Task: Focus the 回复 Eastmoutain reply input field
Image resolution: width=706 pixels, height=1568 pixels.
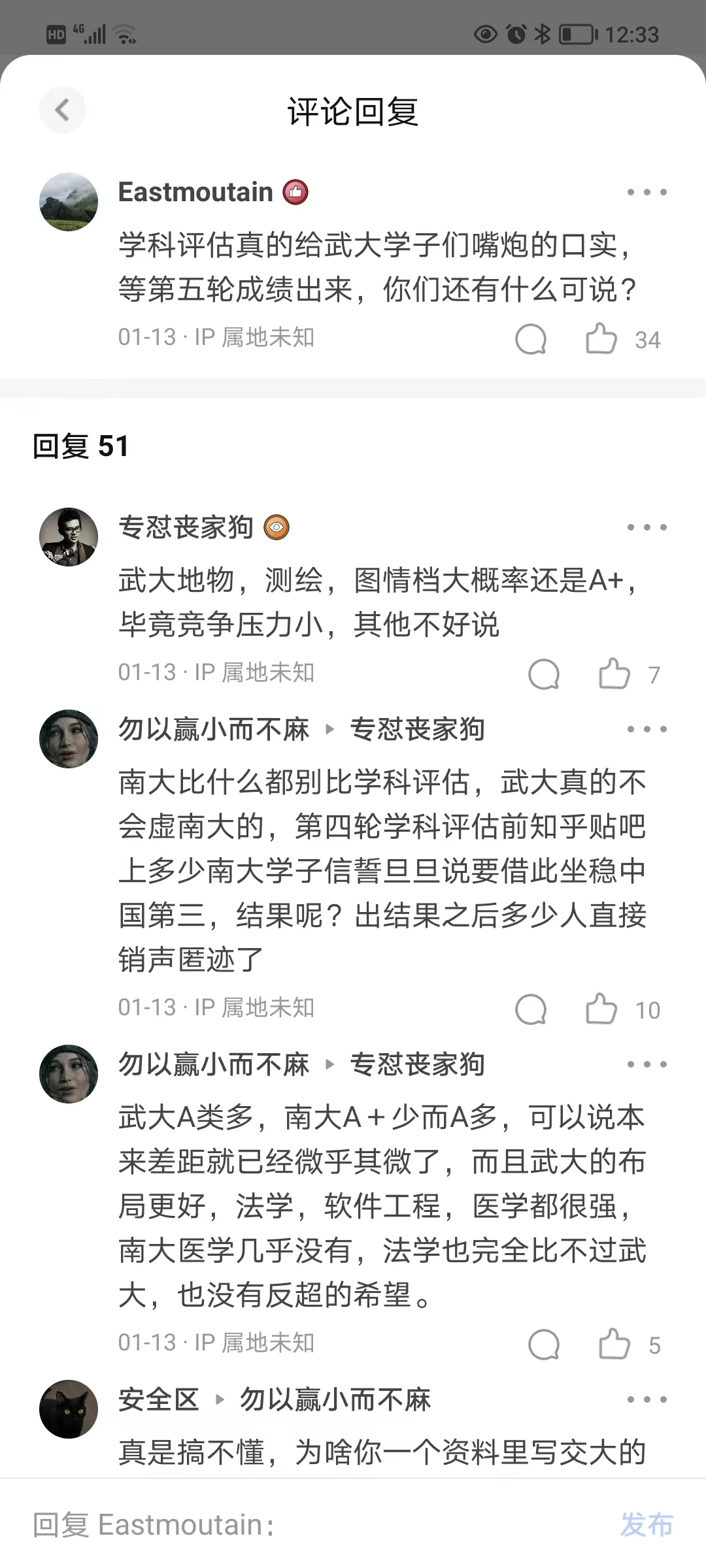Action: tap(294, 1525)
